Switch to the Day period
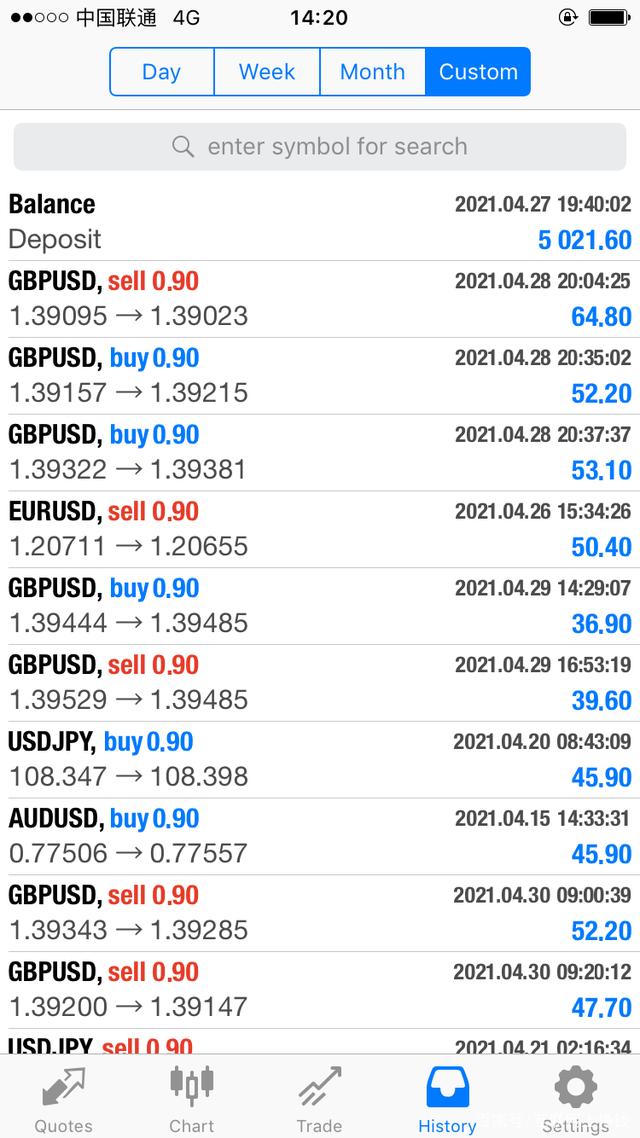The width and height of the screenshot is (640, 1138). (x=162, y=72)
